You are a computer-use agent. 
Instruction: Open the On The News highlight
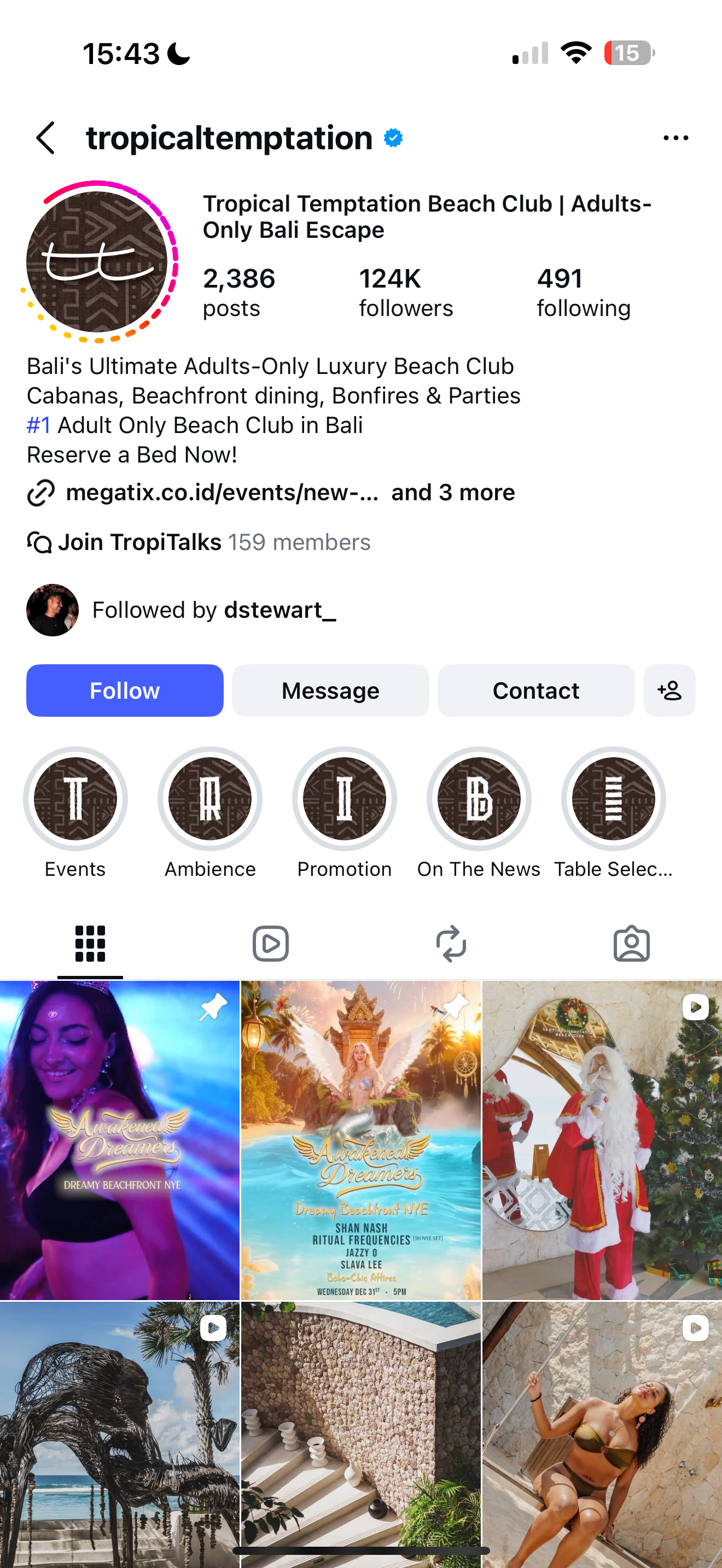(x=479, y=799)
